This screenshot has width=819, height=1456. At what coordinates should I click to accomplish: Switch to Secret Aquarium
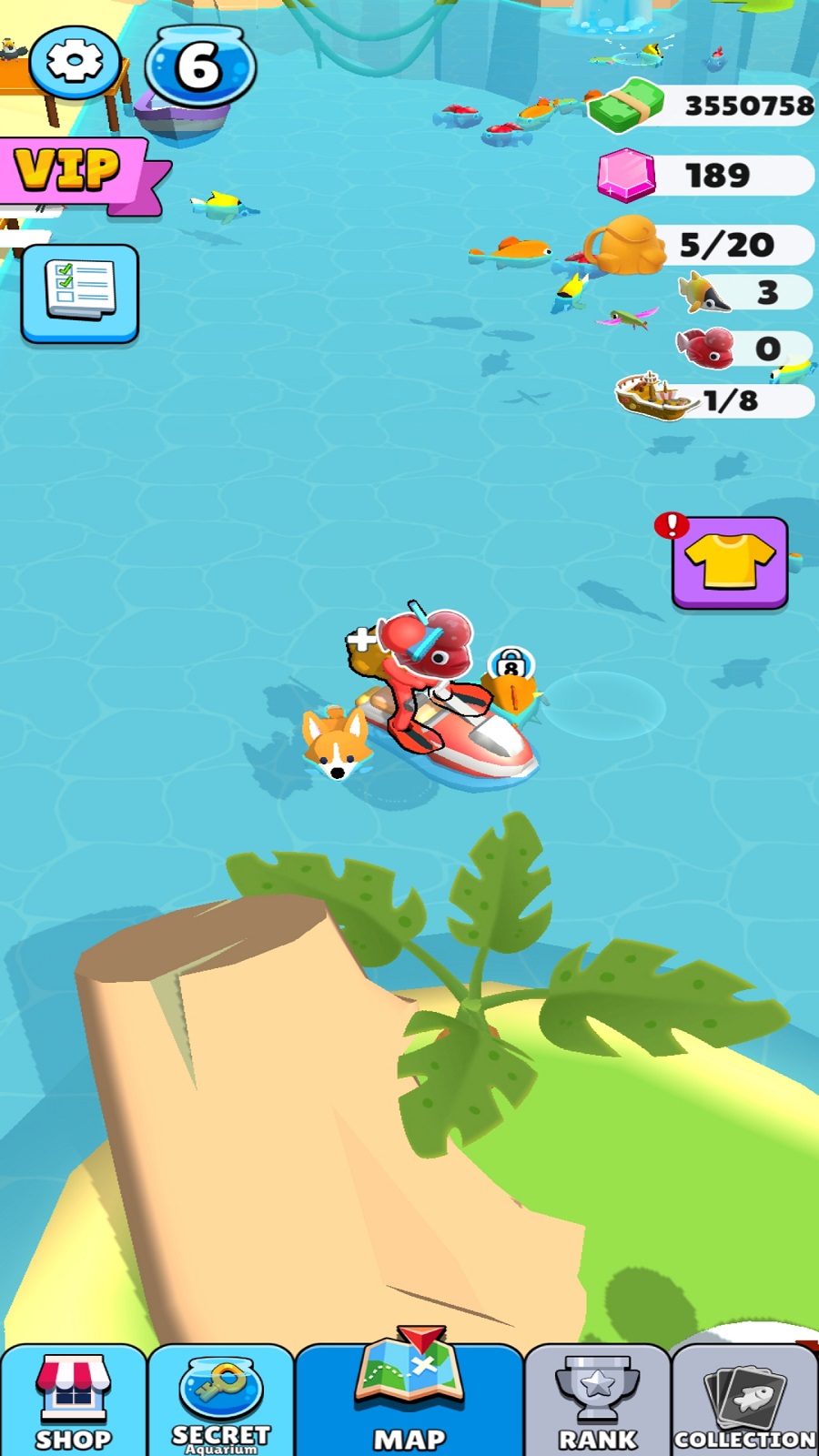tap(221, 1401)
